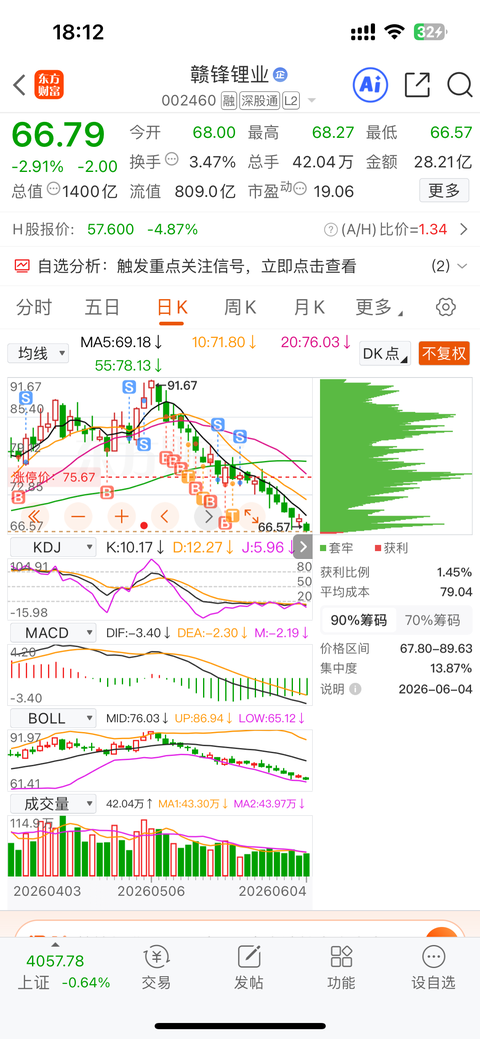The width and height of the screenshot is (480, 1039).
Task: Go back using the top-left arrow
Action: [x=19, y=85]
